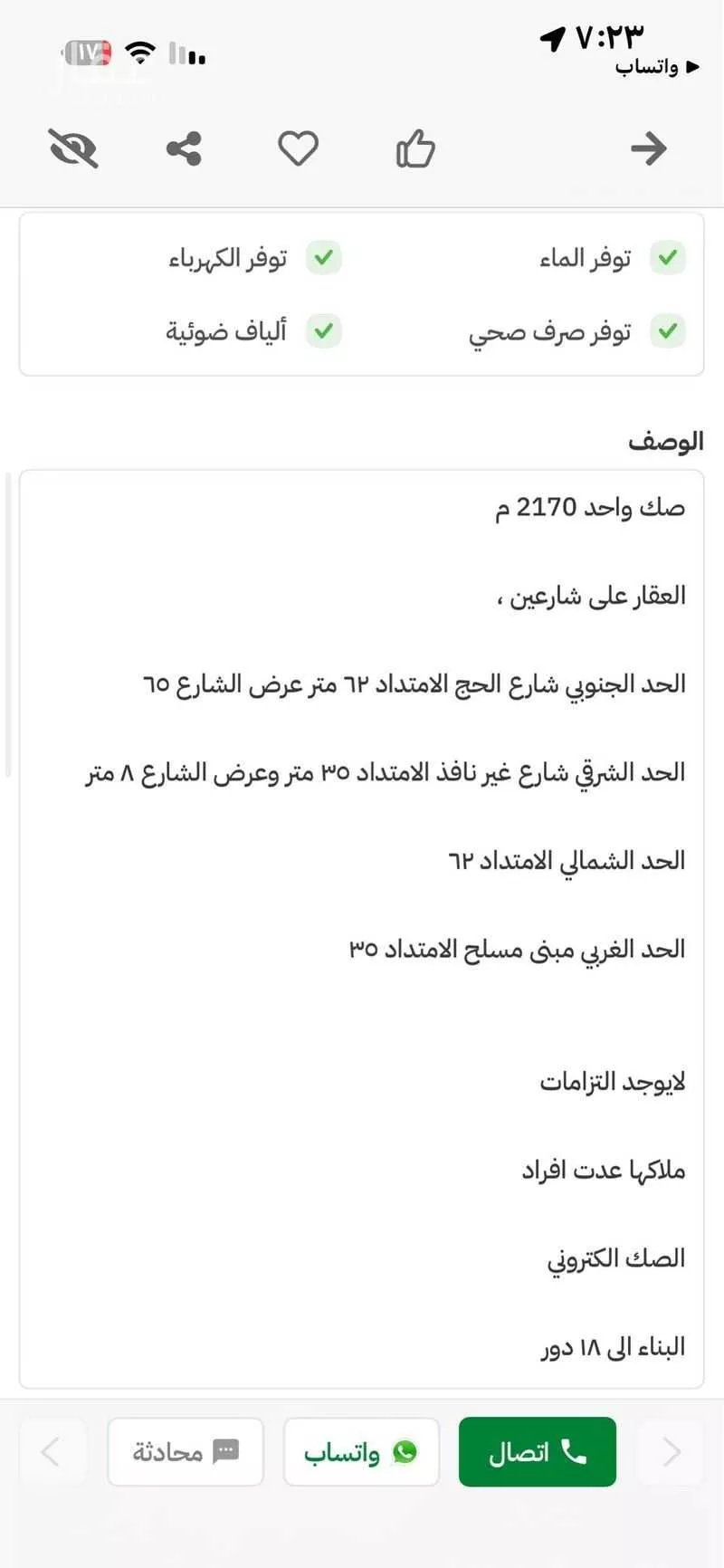Tap the right chevron beside اتصال
This screenshot has width=724, height=1568.
(672, 1452)
